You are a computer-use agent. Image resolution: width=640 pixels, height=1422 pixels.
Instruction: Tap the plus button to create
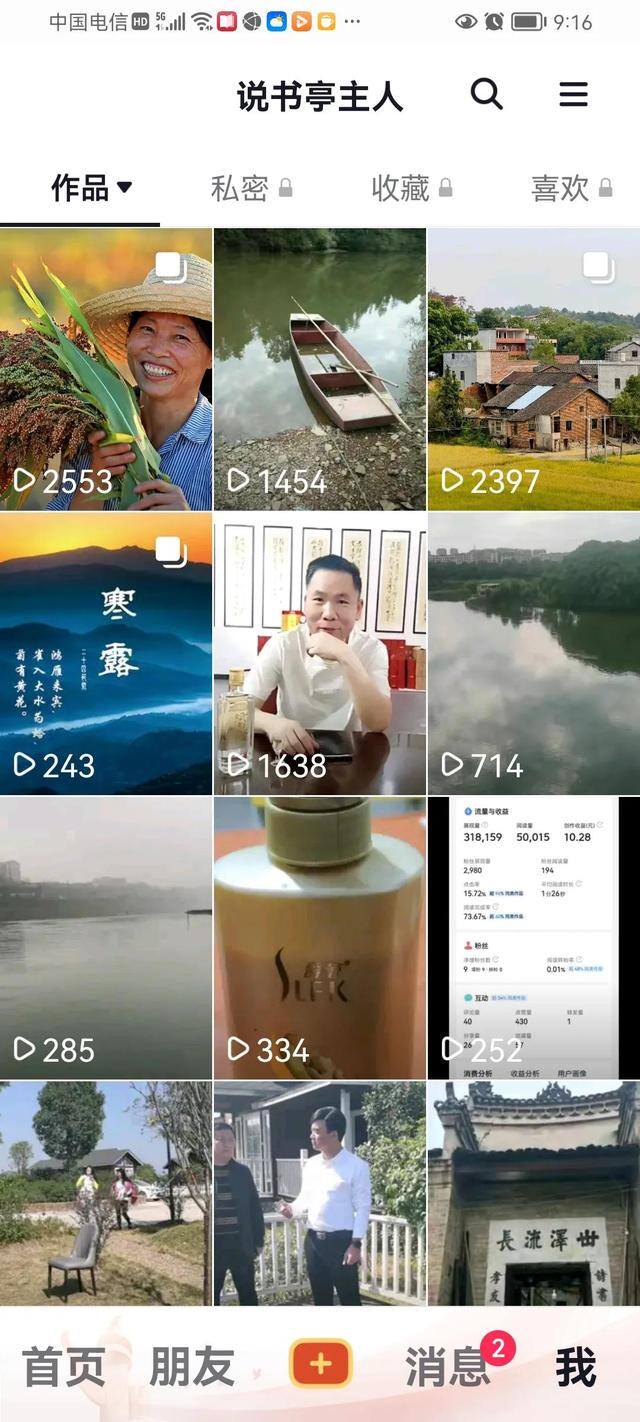coord(320,1364)
